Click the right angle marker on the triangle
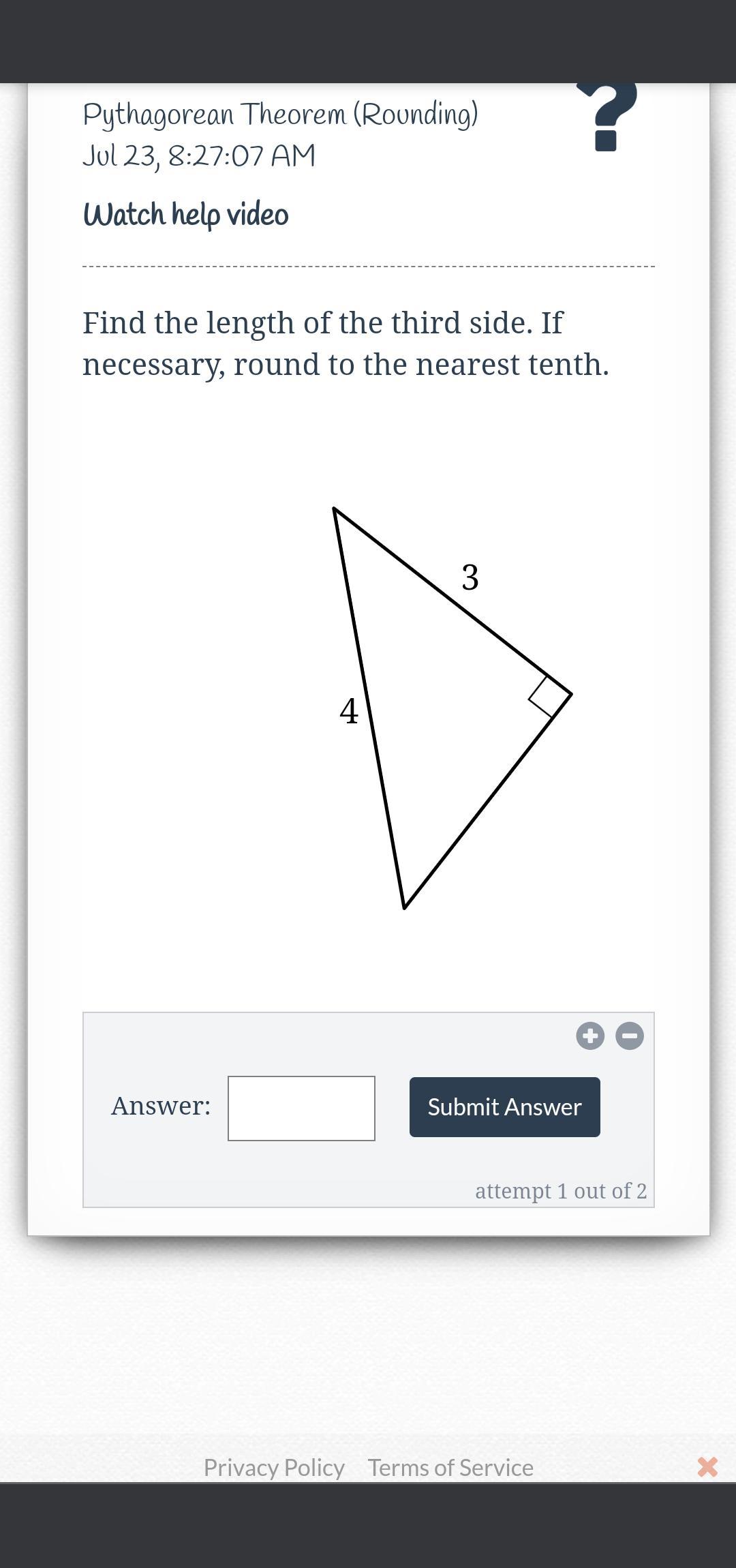The image size is (736, 1568). pyautogui.click(x=545, y=697)
